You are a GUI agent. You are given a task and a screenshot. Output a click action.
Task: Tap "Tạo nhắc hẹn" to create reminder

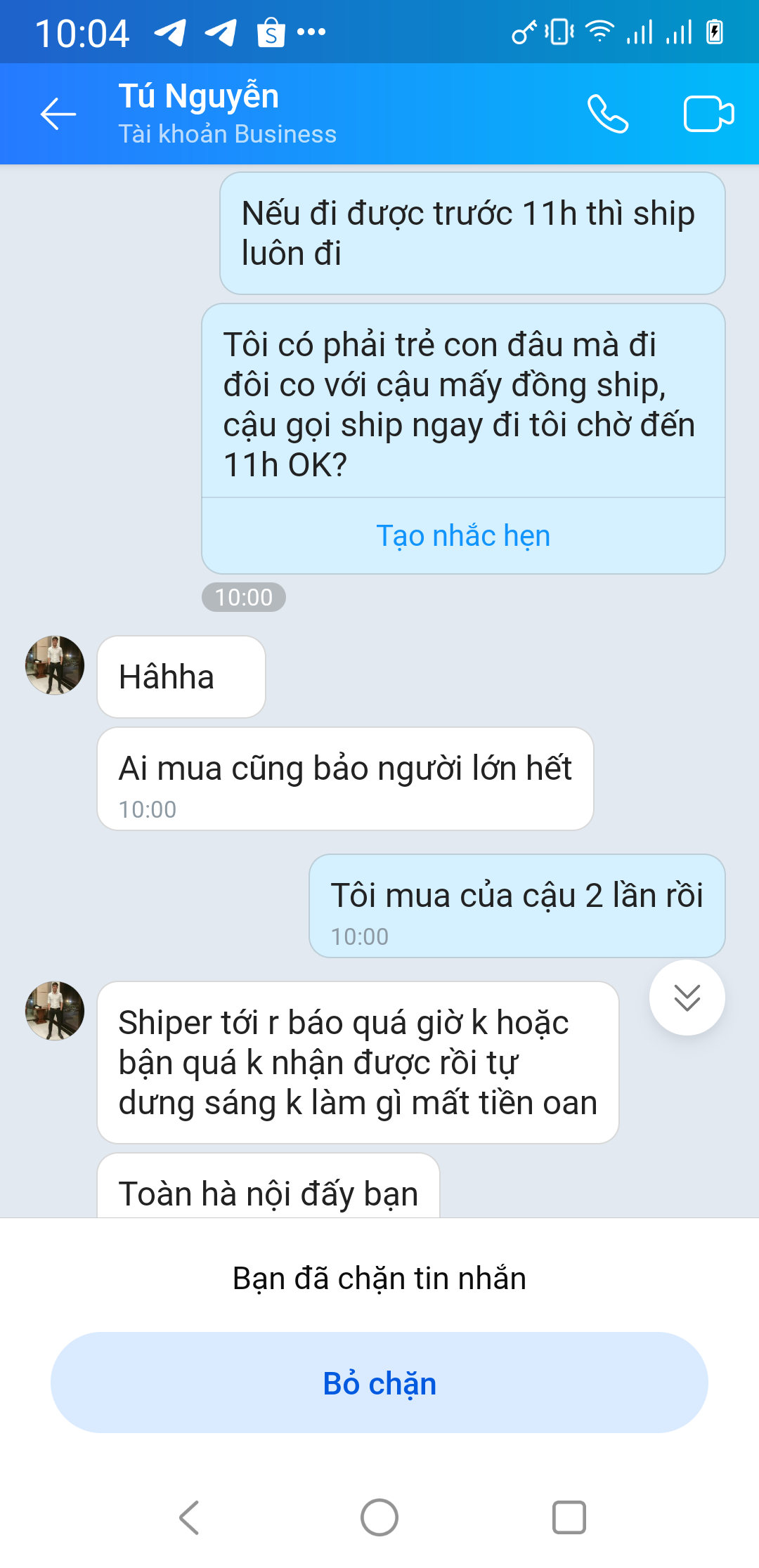click(463, 536)
